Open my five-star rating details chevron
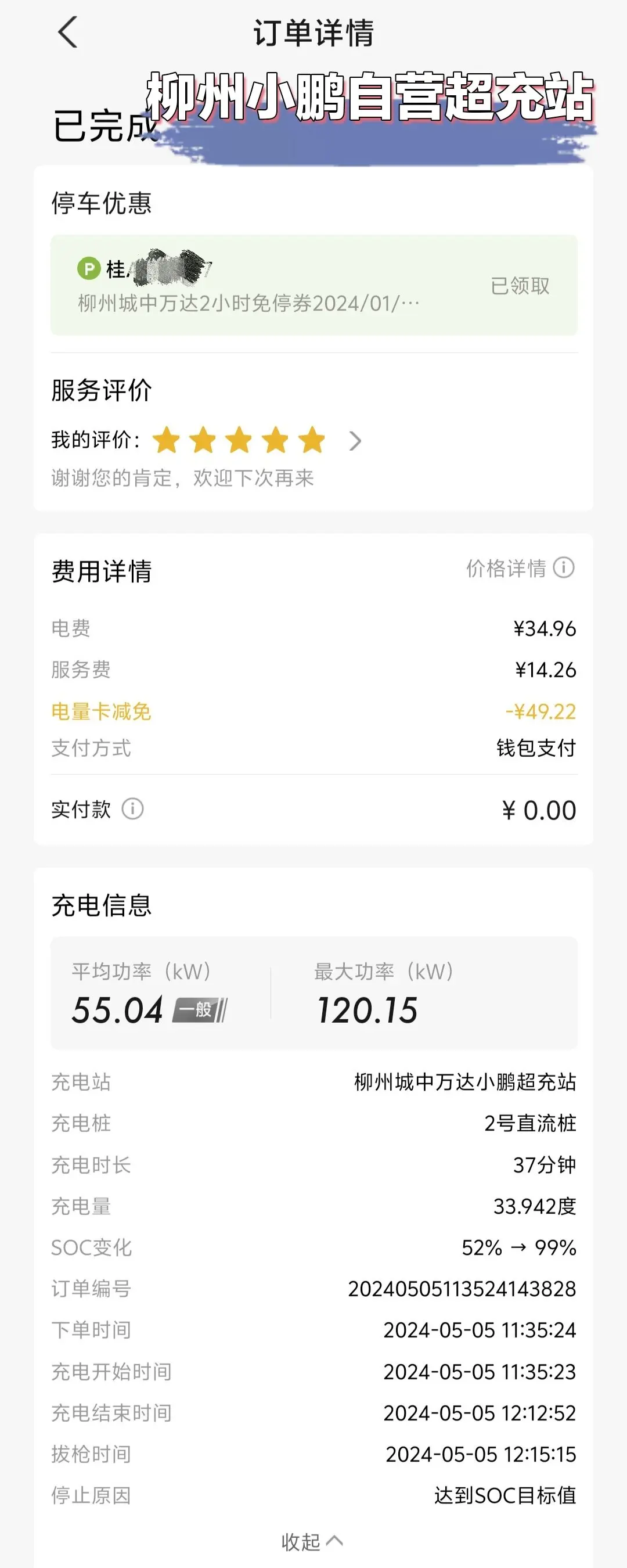 355,441
